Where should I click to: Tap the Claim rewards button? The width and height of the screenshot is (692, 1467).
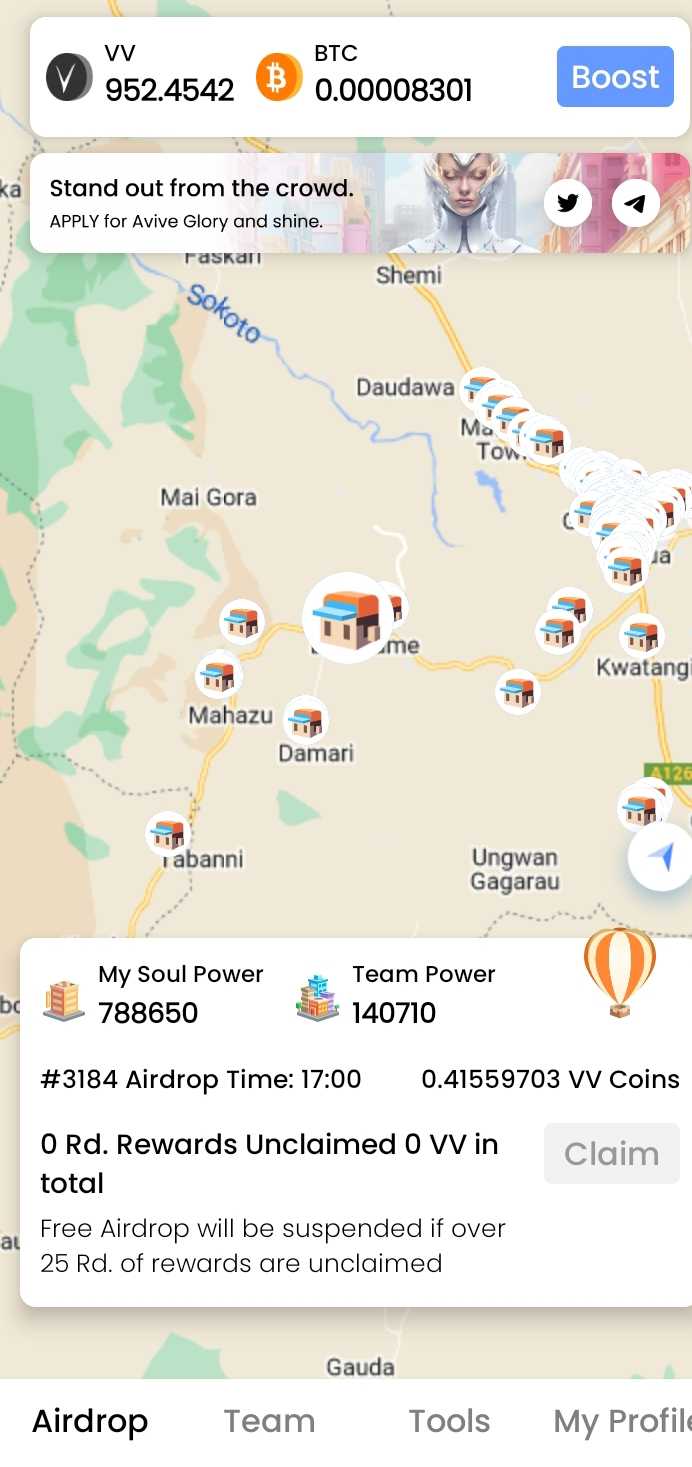(x=611, y=1153)
